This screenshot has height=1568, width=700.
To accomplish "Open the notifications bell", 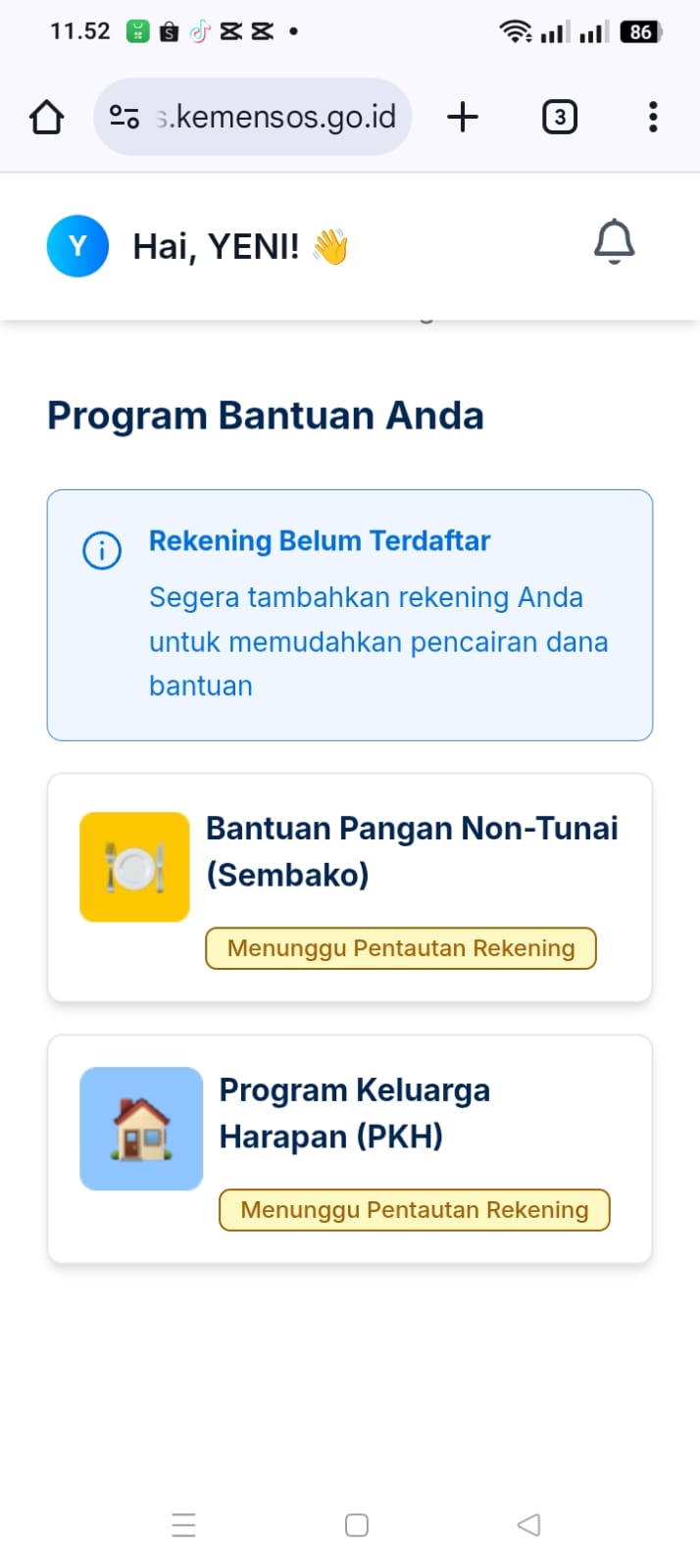I will point(614,242).
